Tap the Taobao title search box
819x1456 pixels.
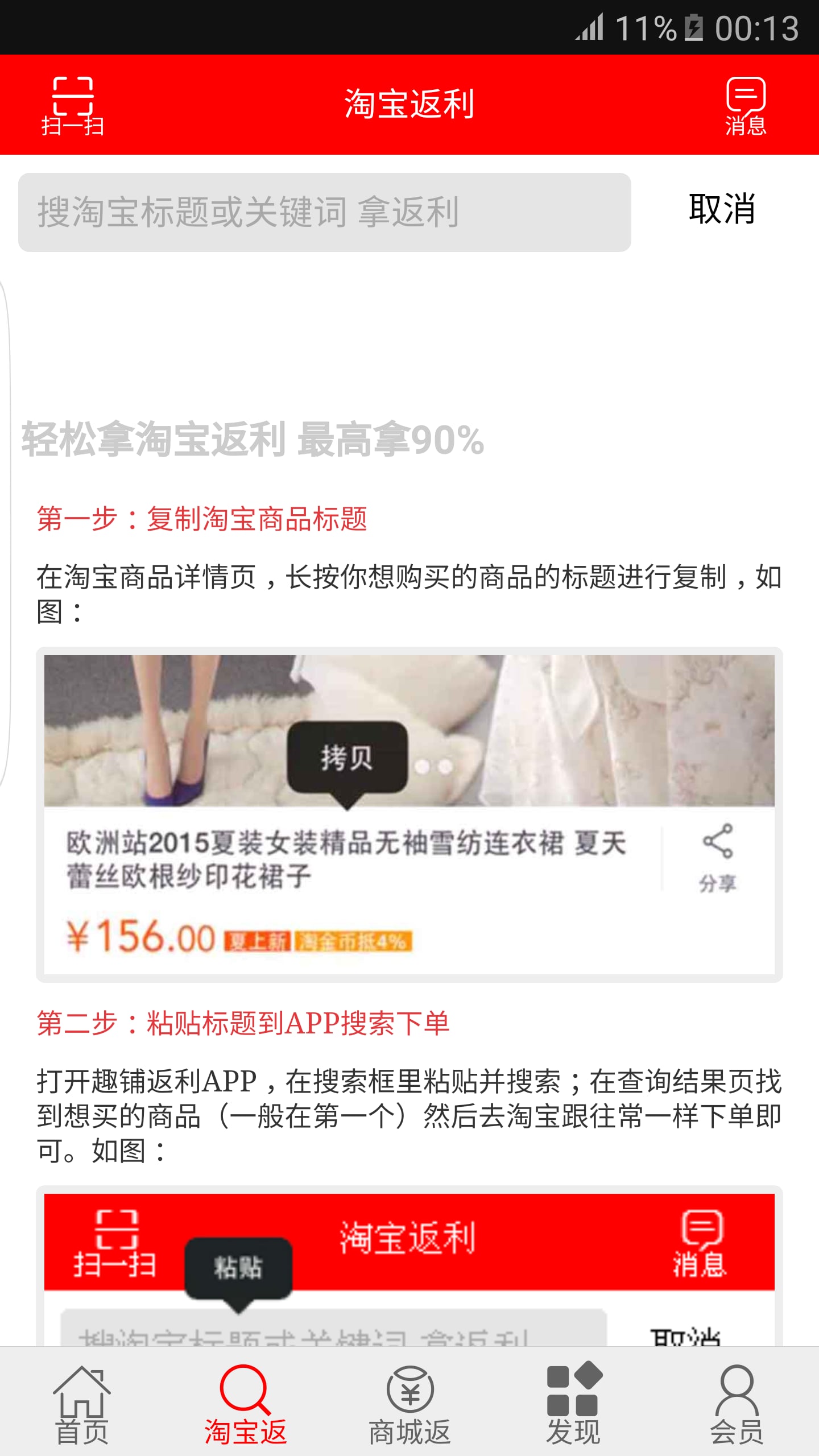tap(324, 212)
